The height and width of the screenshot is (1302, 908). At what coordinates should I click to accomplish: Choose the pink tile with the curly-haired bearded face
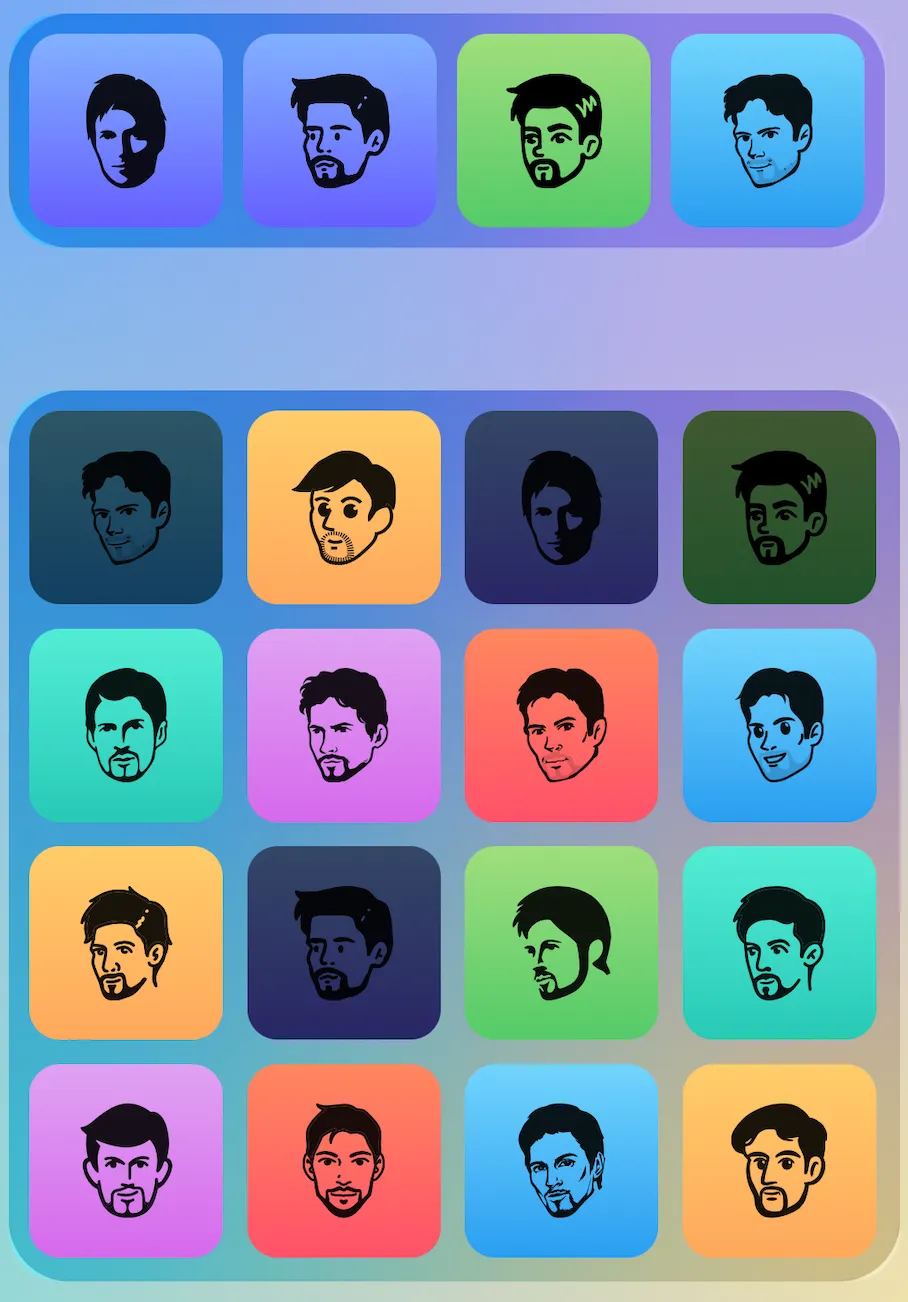343,725
